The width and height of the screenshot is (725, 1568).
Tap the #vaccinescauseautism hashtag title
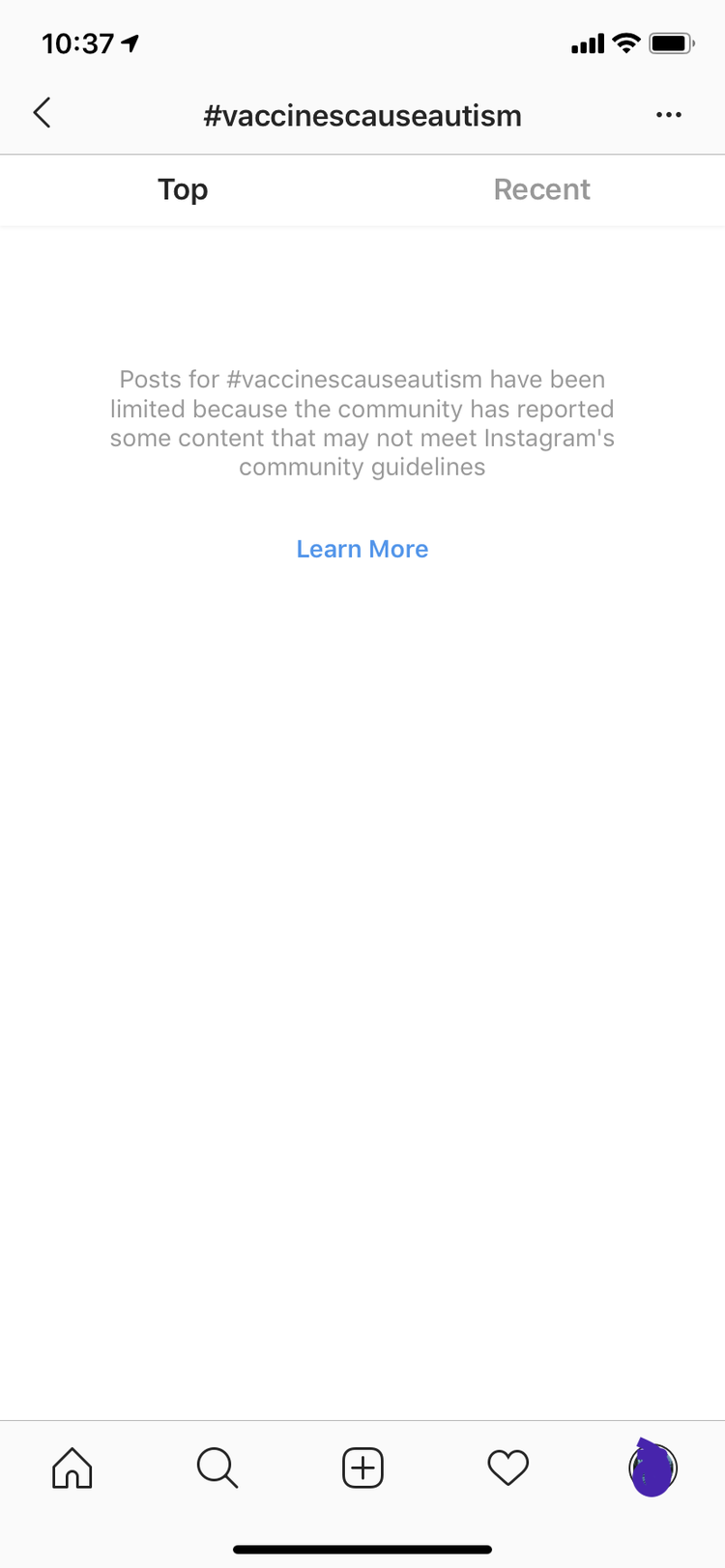coord(362,115)
